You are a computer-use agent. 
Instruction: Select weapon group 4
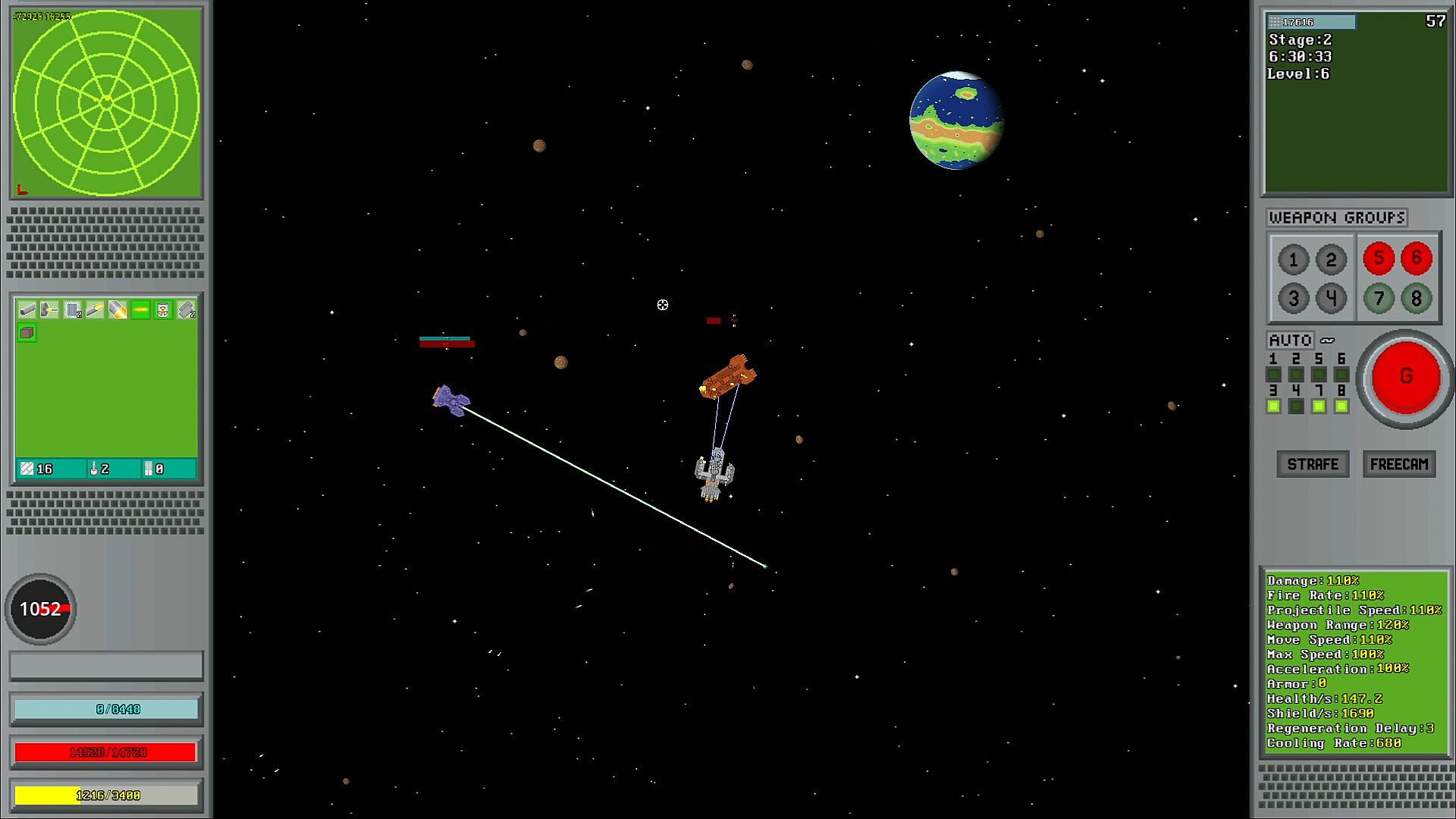point(1331,298)
